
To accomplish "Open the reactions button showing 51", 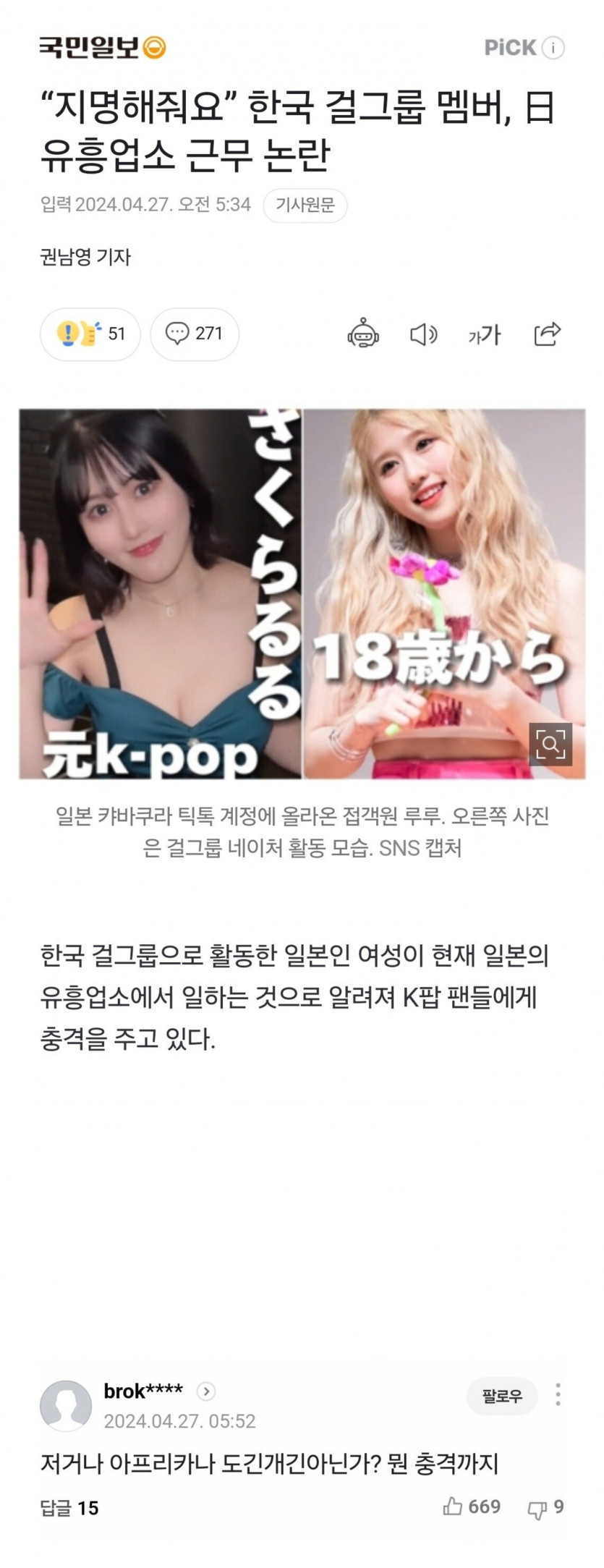I will (x=90, y=334).
